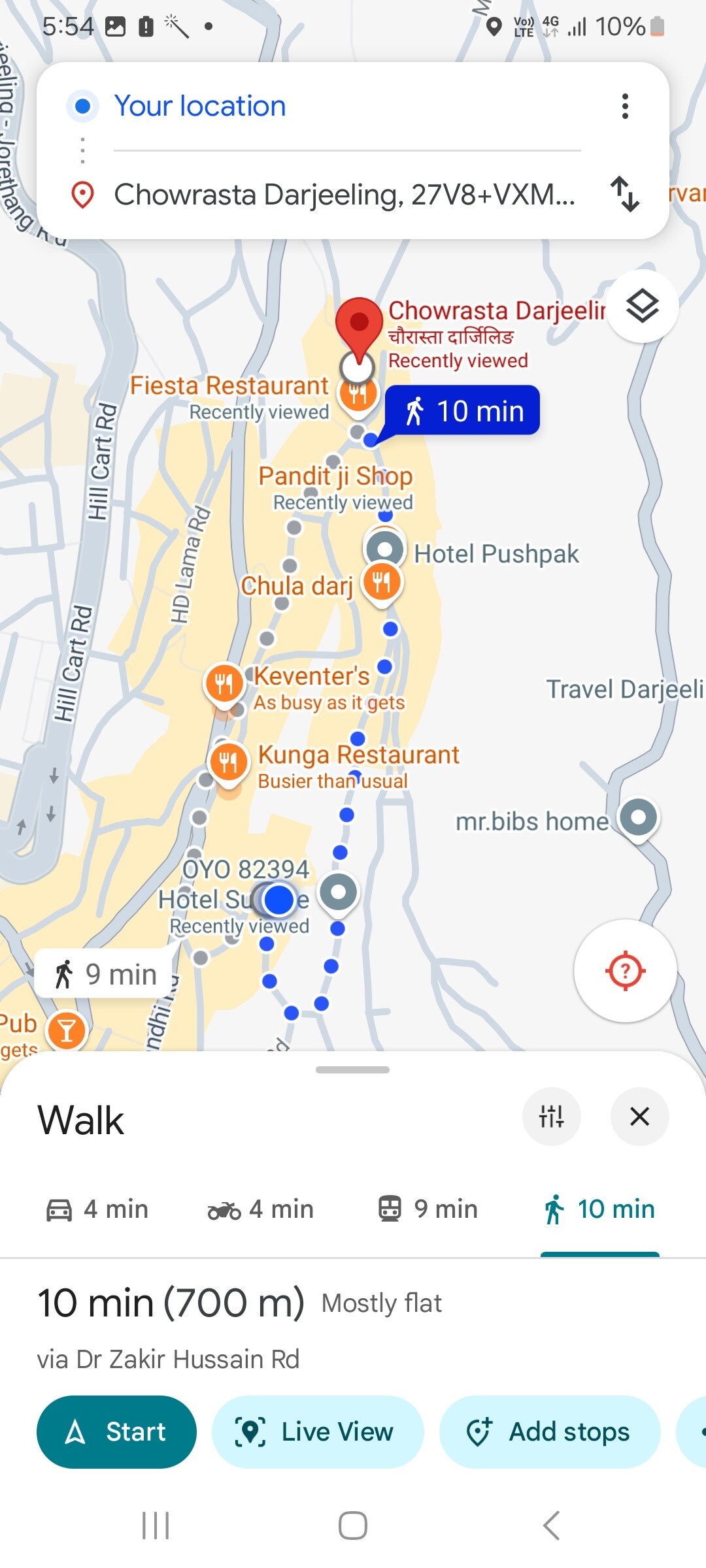Select the walking tab, 10 min
The image size is (706, 1568).
click(x=599, y=1209)
